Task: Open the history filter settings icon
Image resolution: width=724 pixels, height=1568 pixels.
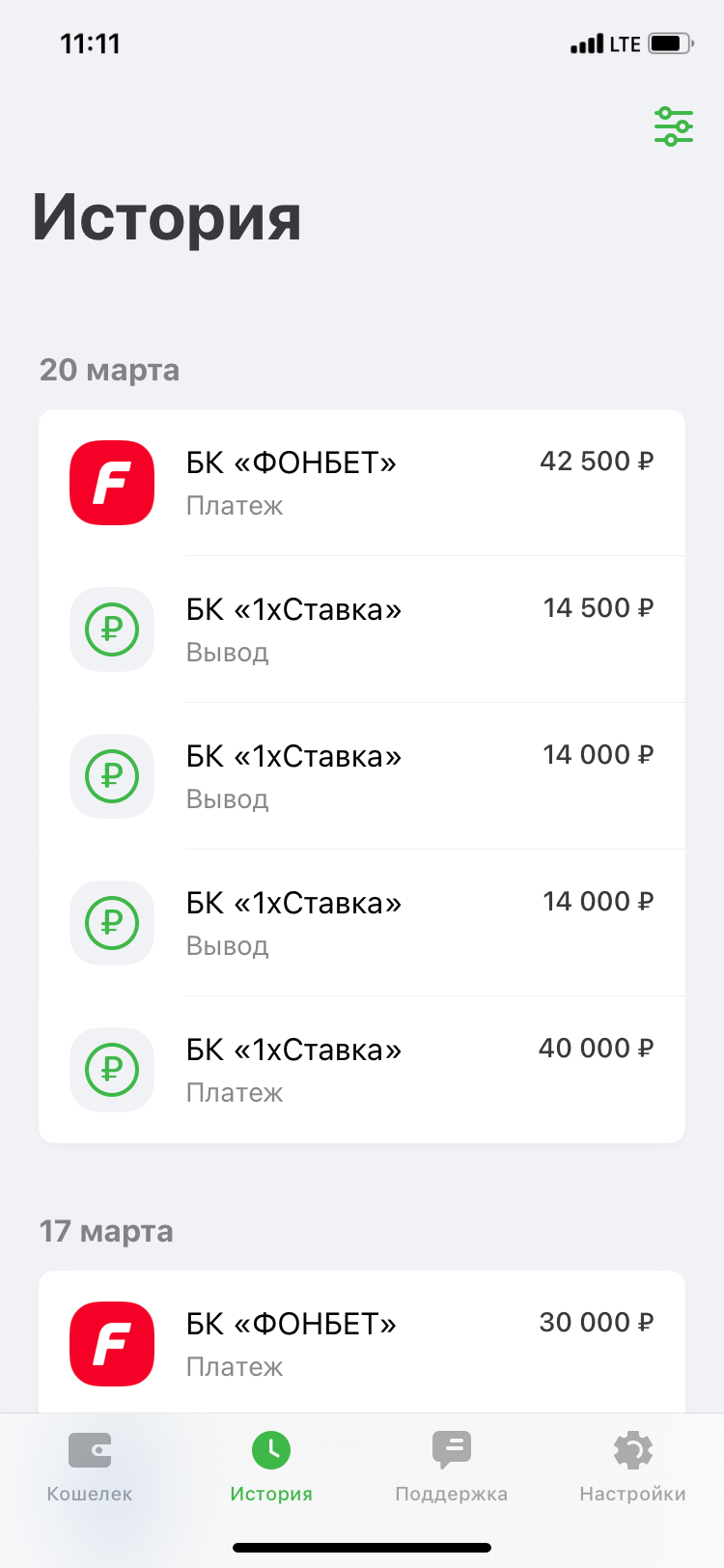Action: click(x=673, y=126)
